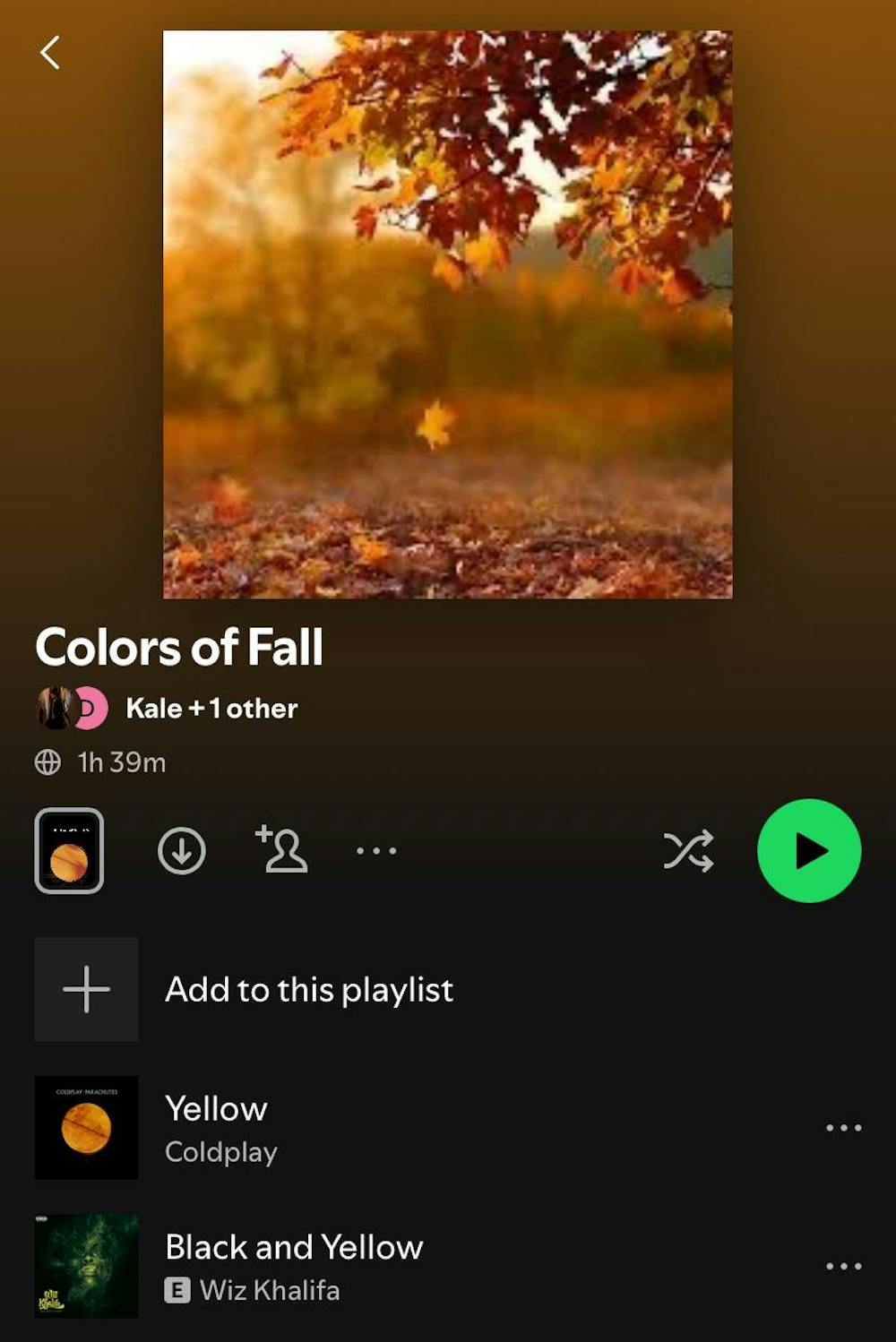Invite a collaborator to this playlist
Screen dimensions: 896x1342
[283, 849]
